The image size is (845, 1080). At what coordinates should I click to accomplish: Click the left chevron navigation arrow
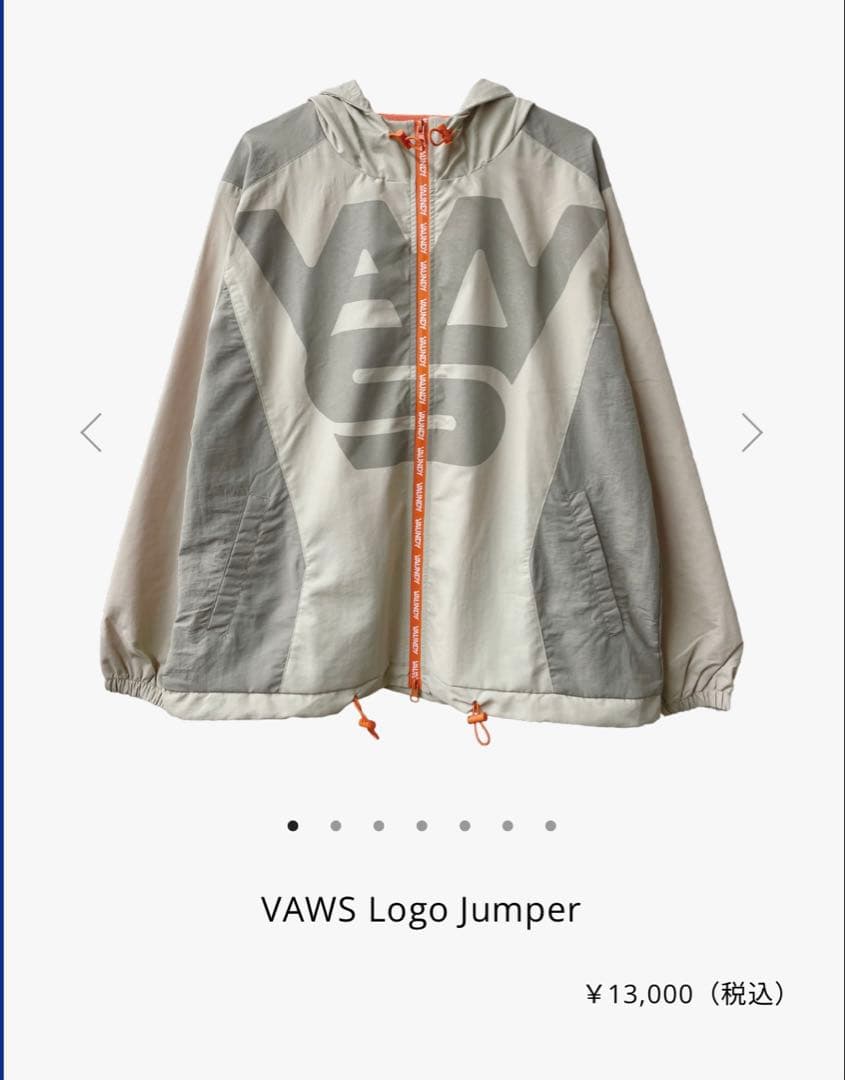pos(91,432)
